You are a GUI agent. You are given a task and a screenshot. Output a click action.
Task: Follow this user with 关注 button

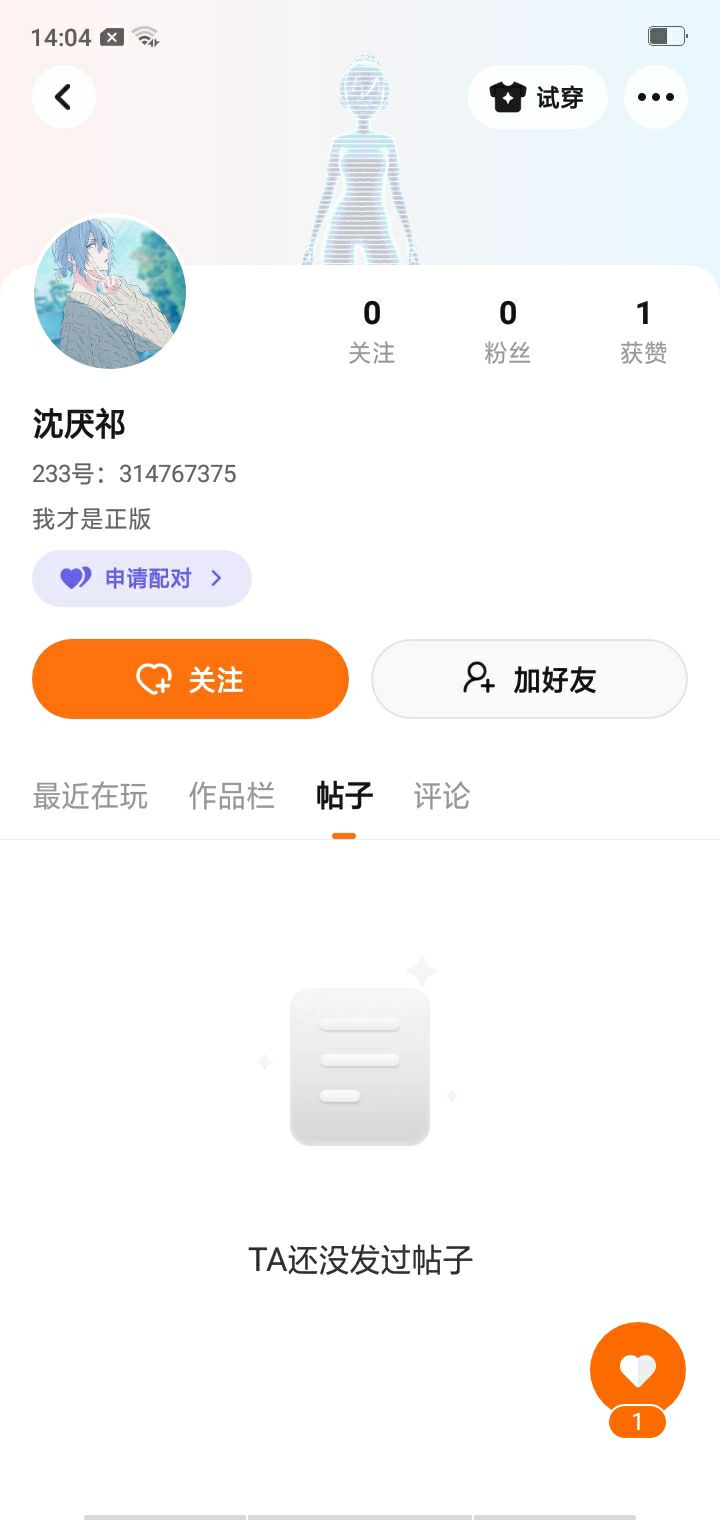pyautogui.click(x=190, y=679)
